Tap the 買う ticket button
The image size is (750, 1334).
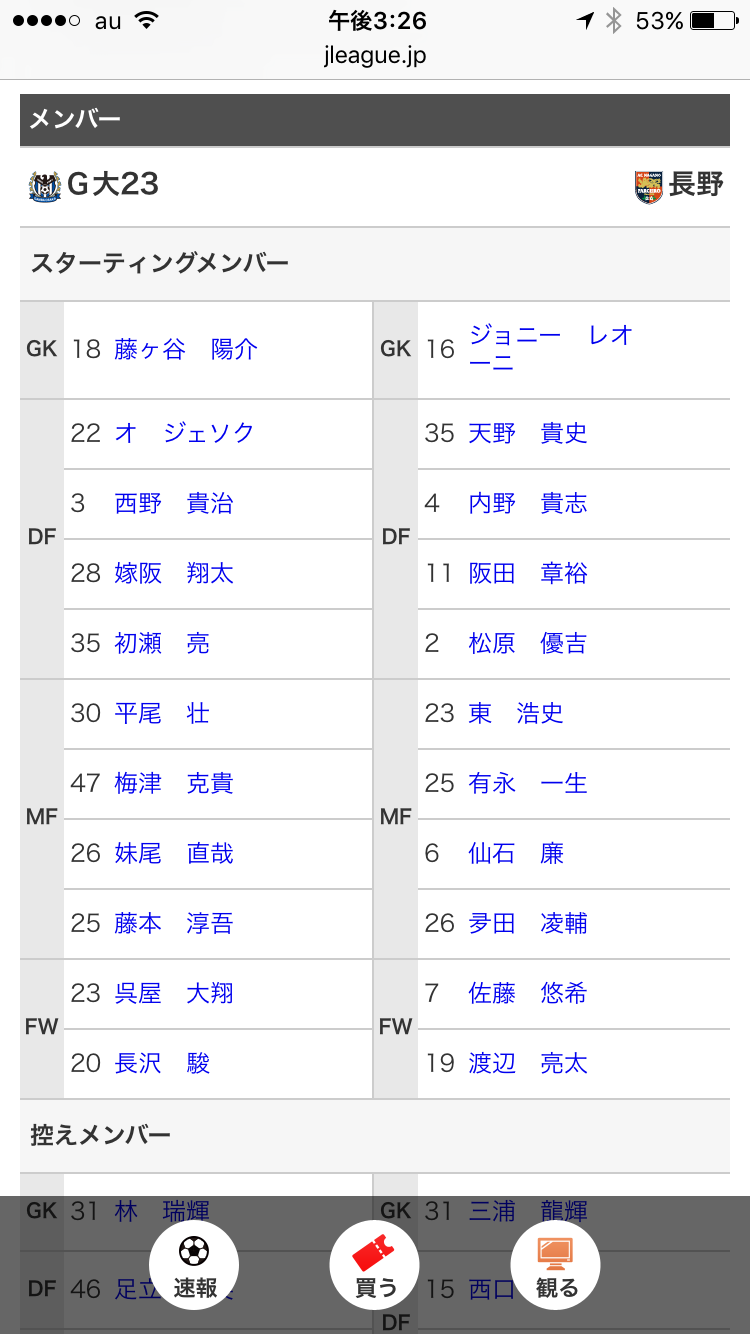click(375, 1266)
